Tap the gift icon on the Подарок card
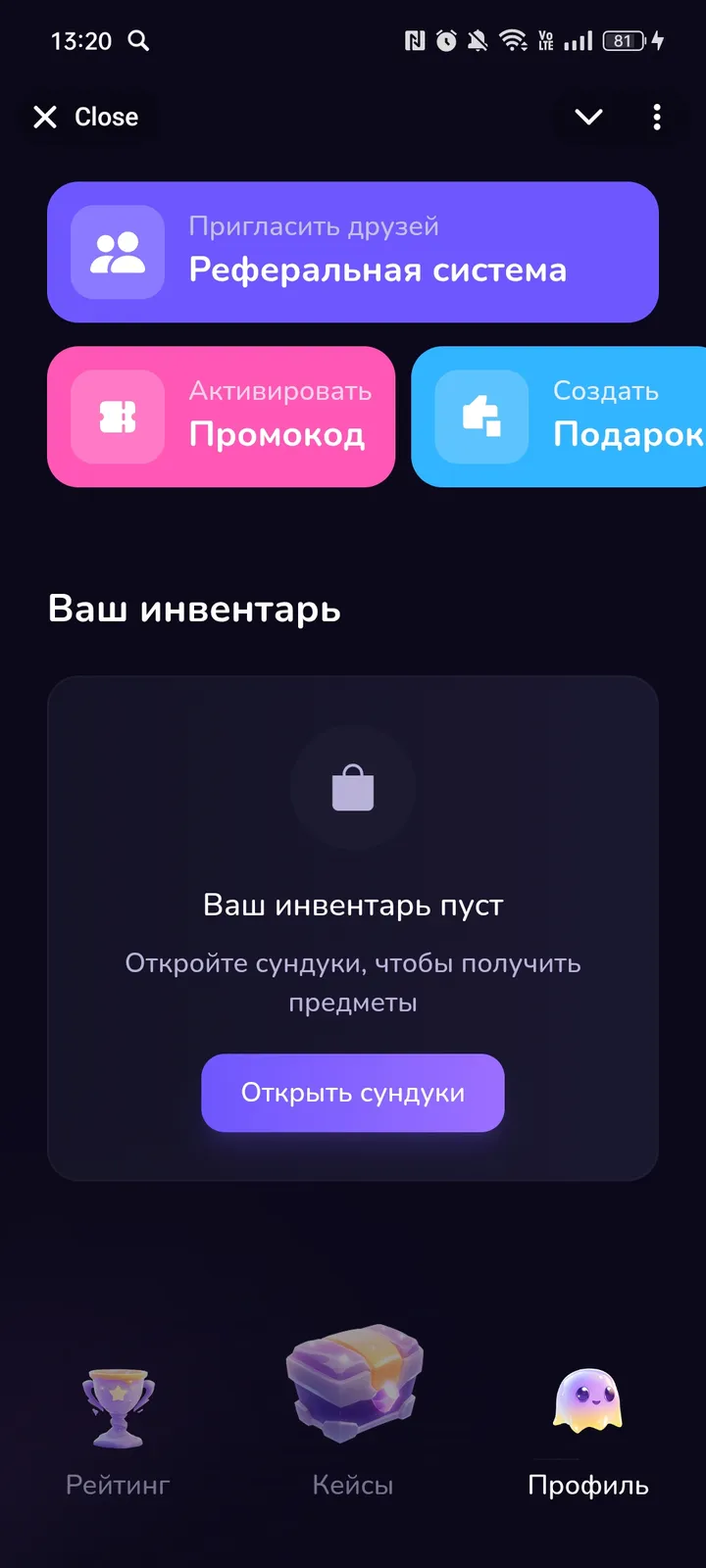The height and width of the screenshot is (1568, 706). [479, 416]
